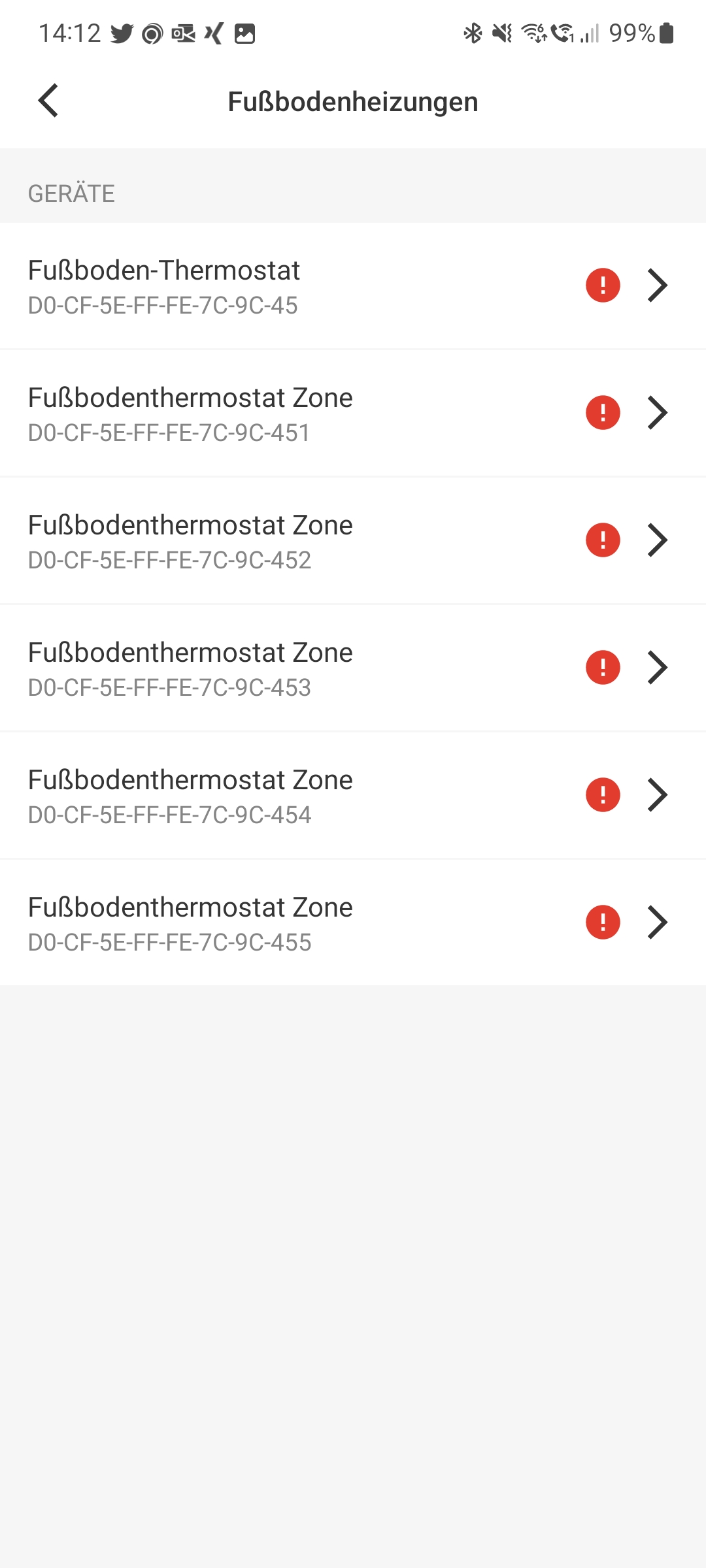Show details for zone ending 9C-455
This screenshot has width=706, height=1568.
pyautogui.click(x=353, y=923)
